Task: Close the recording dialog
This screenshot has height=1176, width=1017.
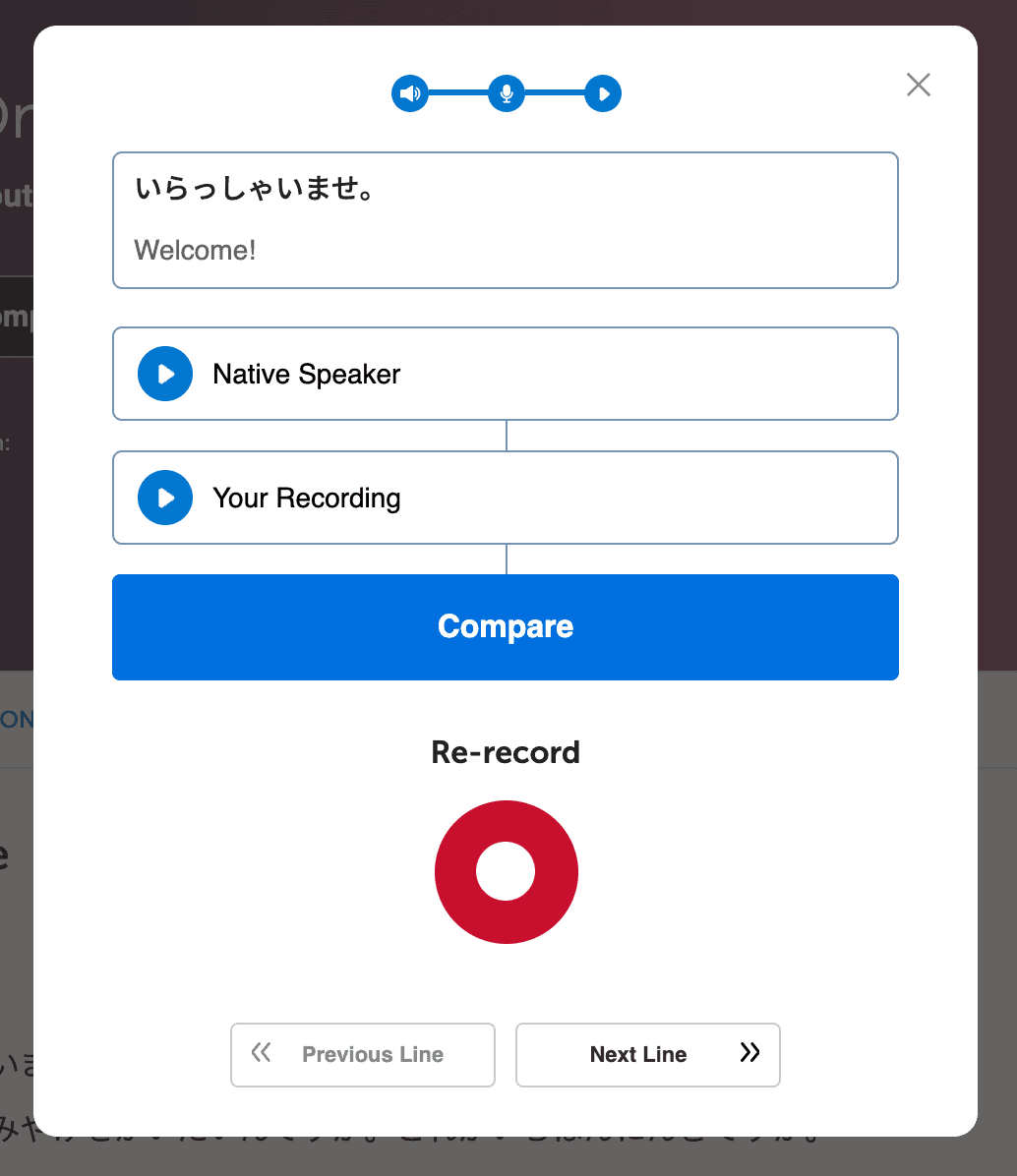Action: 918,85
